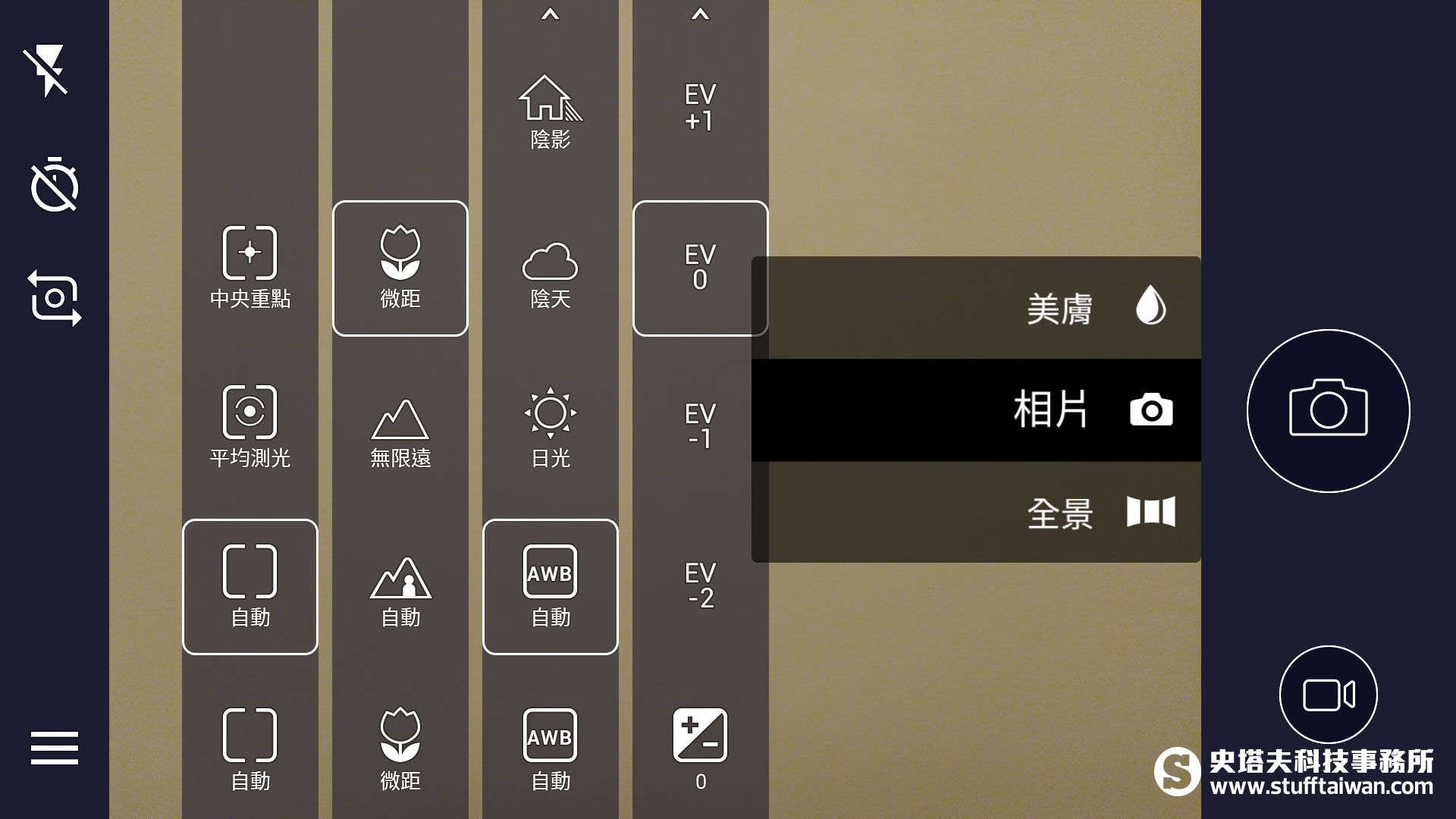Start video recording
The image size is (1456, 819).
tap(1328, 695)
